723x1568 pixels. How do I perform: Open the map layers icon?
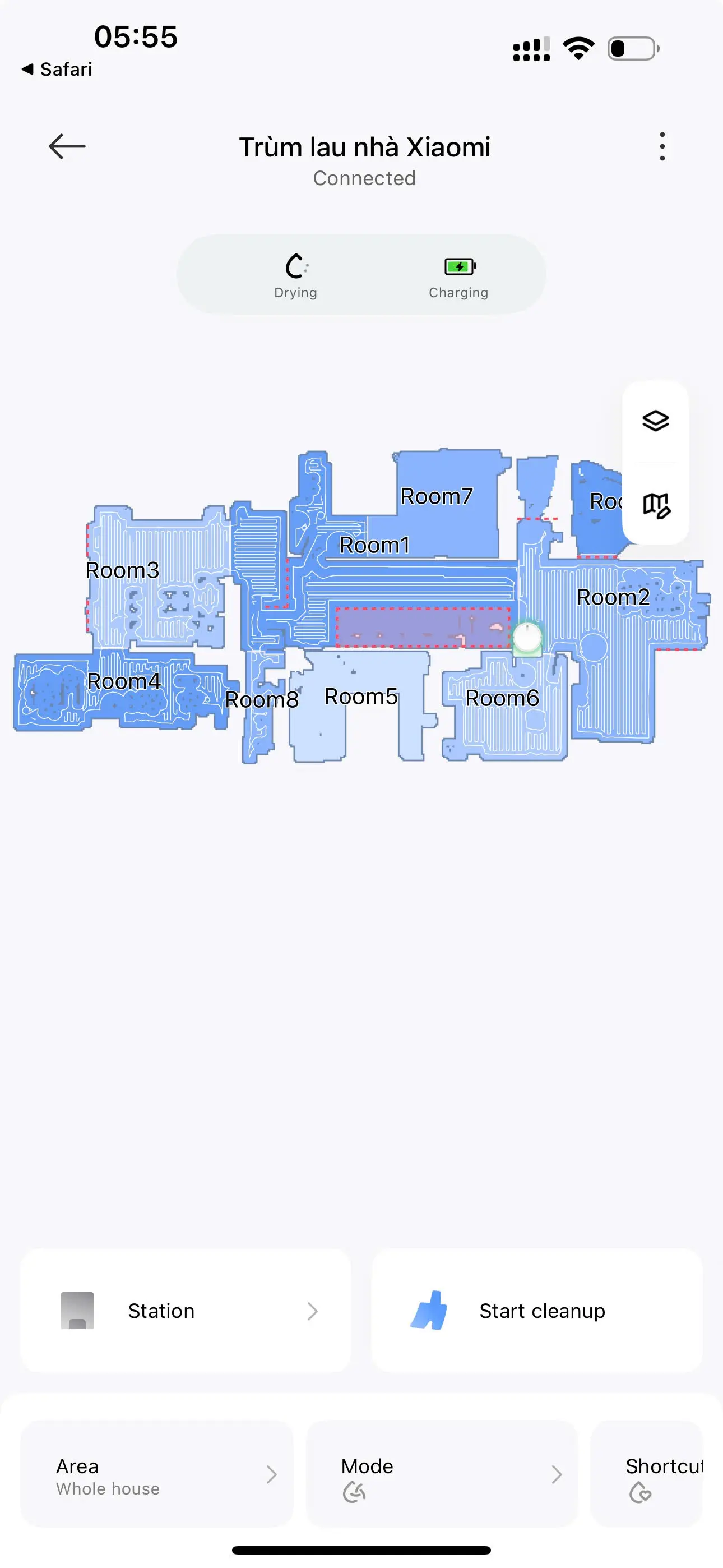click(655, 421)
